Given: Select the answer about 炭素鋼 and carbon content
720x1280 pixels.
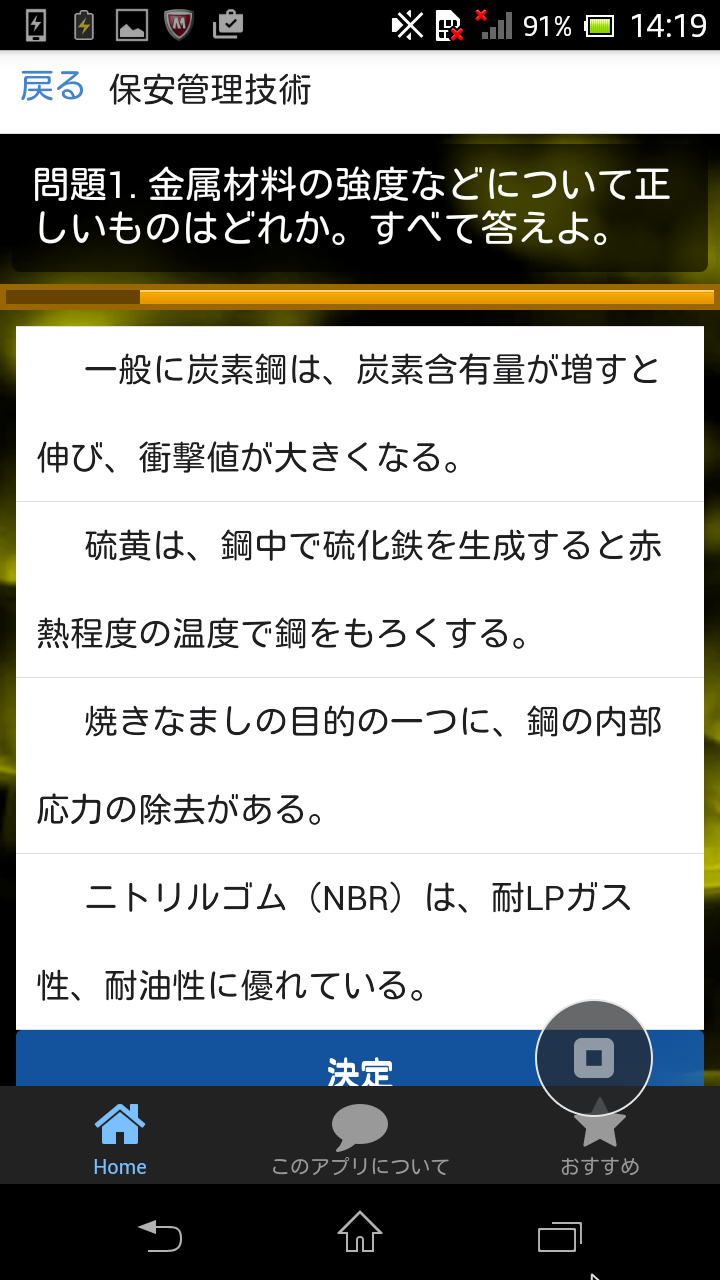Looking at the screenshot, I should (x=360, y=410).
